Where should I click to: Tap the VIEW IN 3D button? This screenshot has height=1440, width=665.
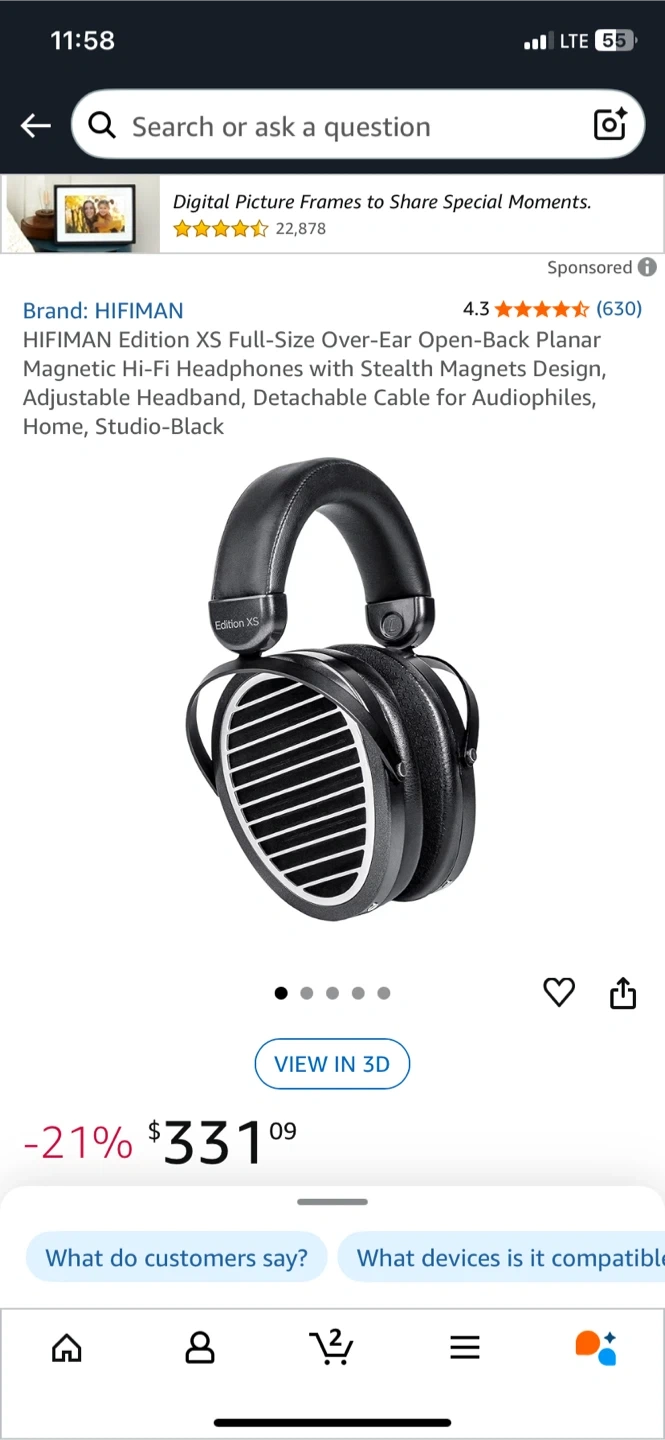click(x=332, y=1064)
